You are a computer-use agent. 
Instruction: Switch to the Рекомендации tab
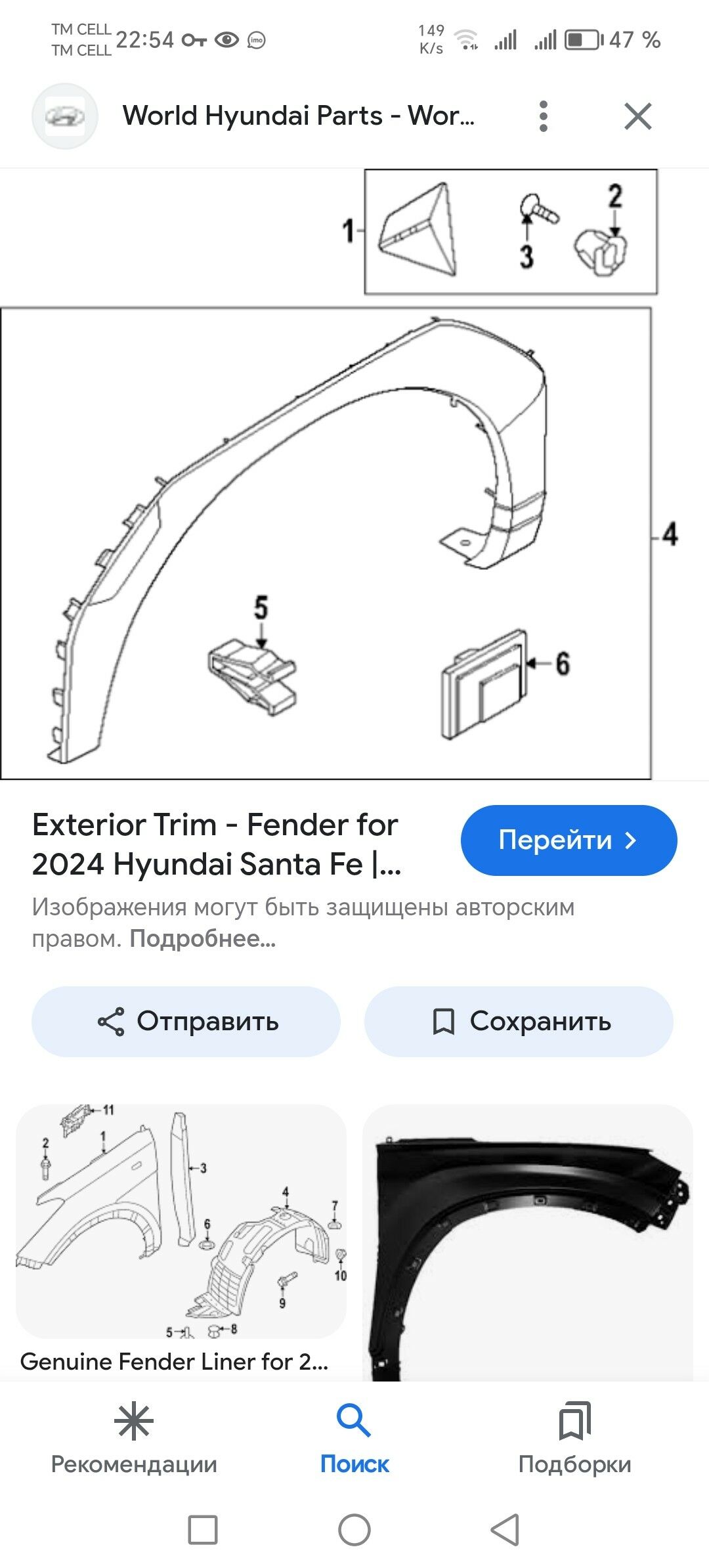[x=134, y=1438]
